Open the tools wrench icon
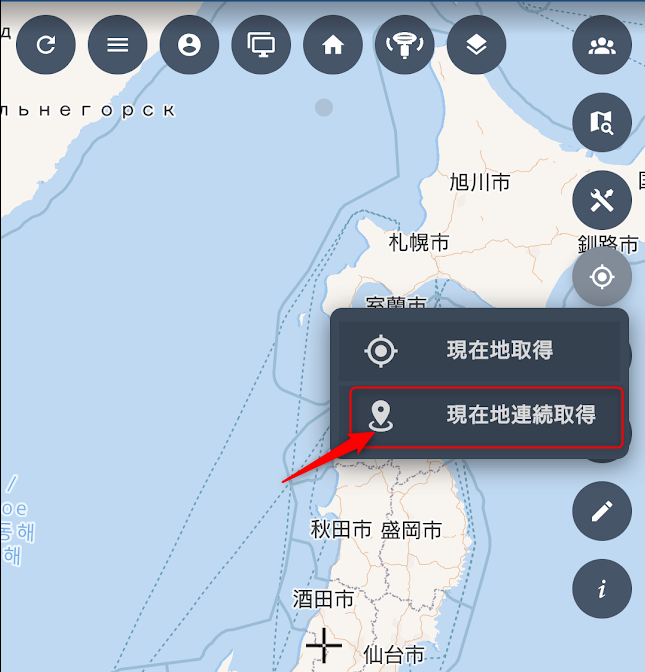645x672 pixels. 602,200
